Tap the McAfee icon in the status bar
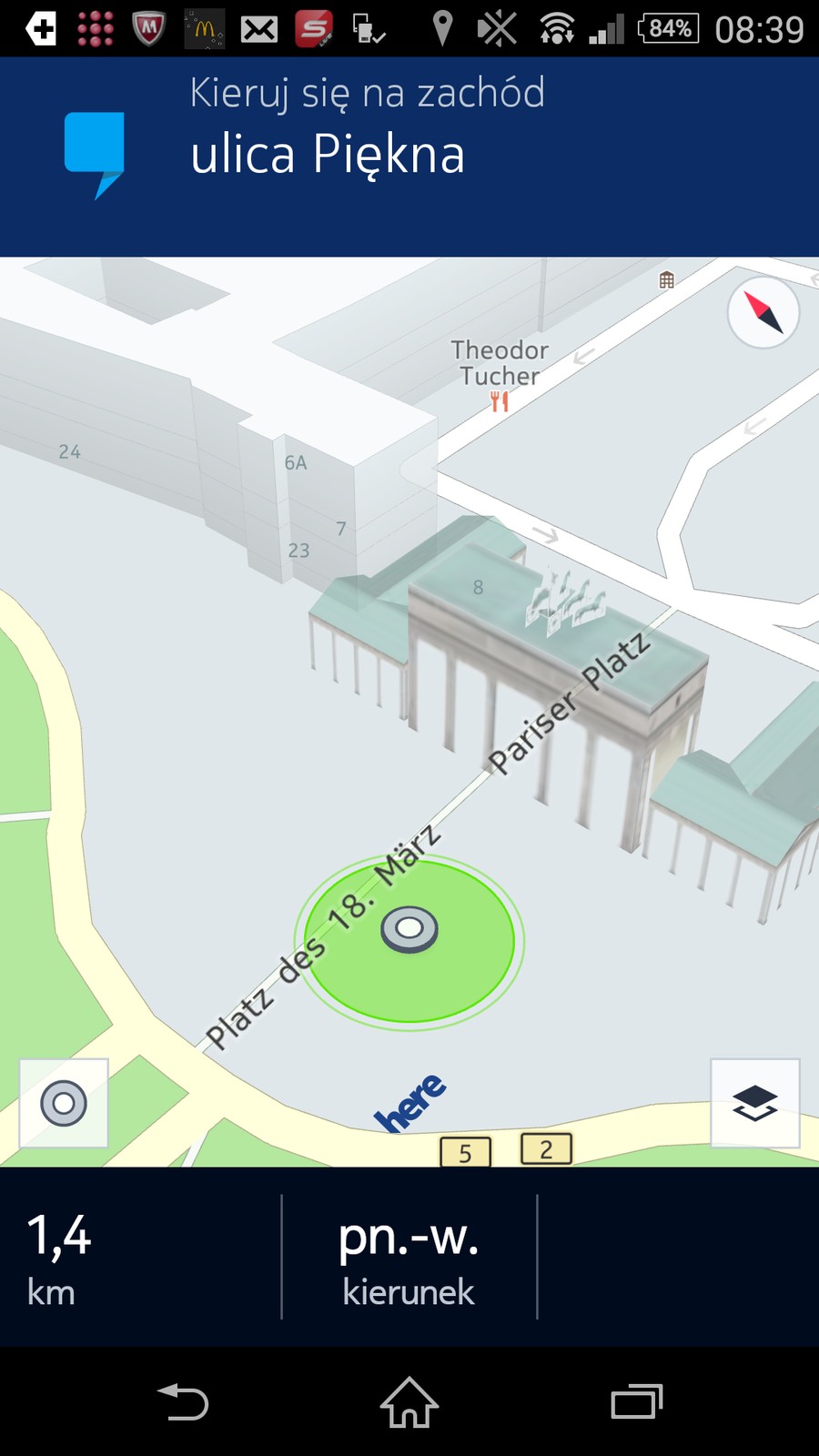This screenshot has height=1456, width=819. tap(147, 27)
